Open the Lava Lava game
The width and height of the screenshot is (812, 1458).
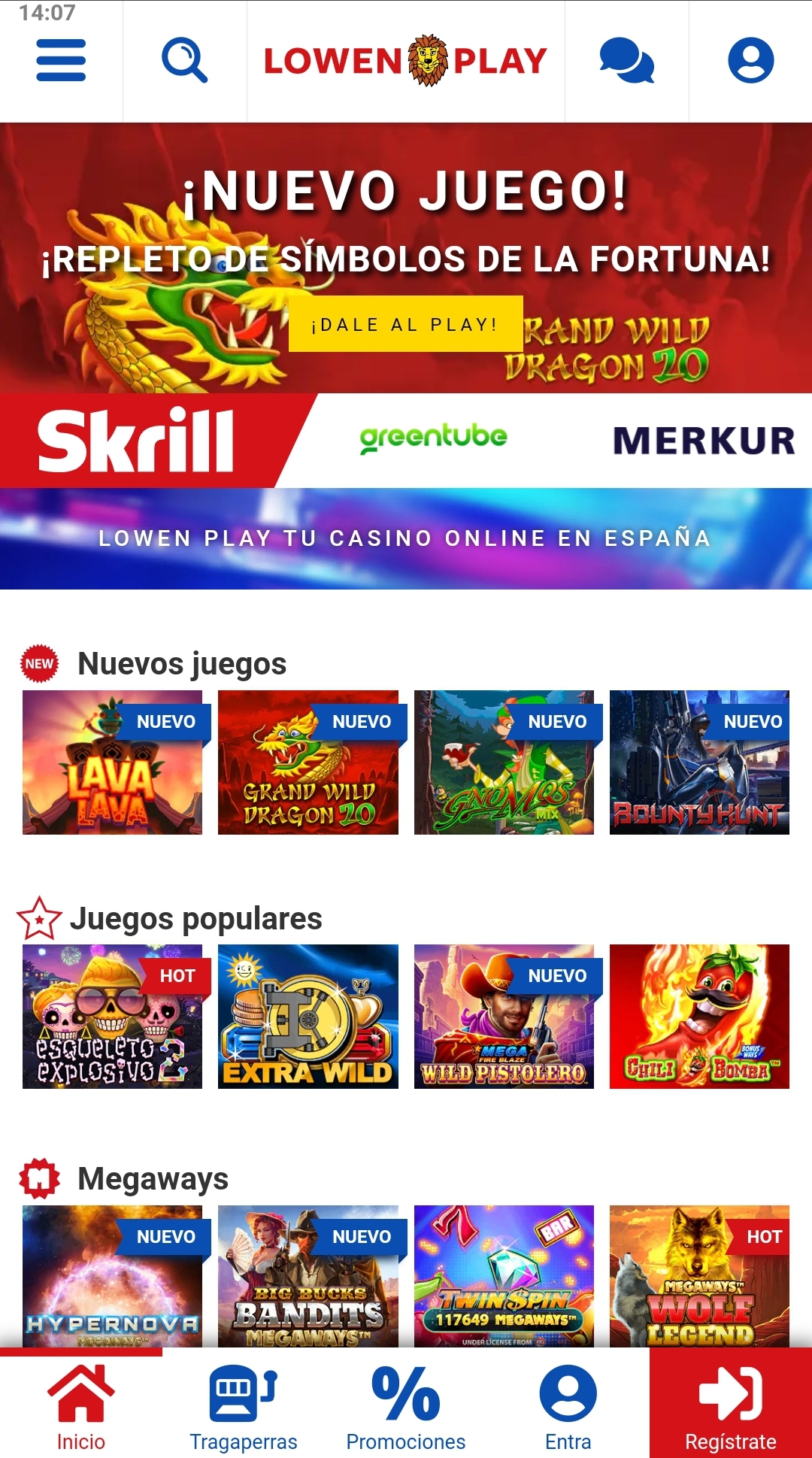coord(112,762)
